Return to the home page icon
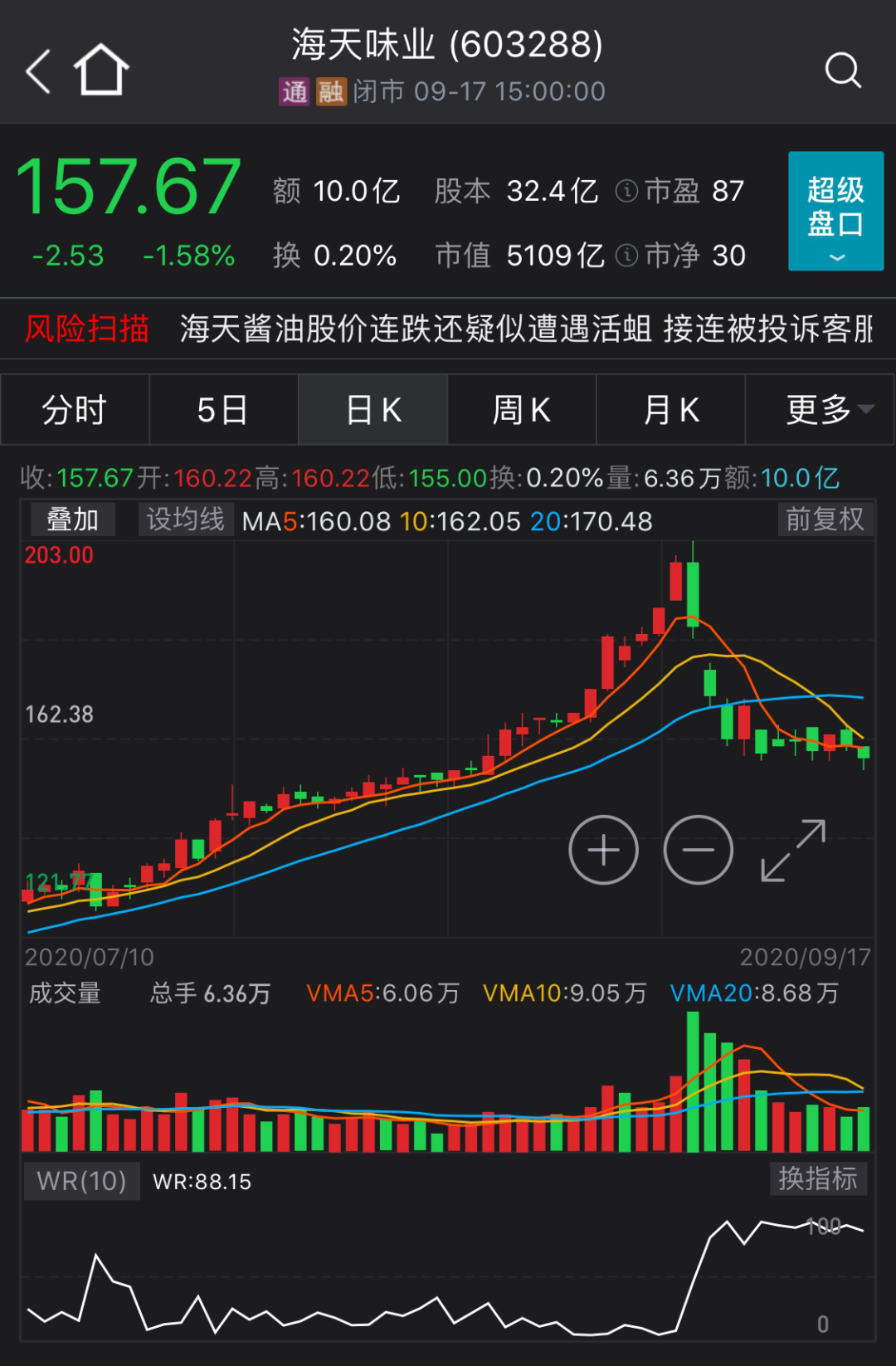Screen dimensions: 896x1366 pyautogui.click(x=101, y=70)
